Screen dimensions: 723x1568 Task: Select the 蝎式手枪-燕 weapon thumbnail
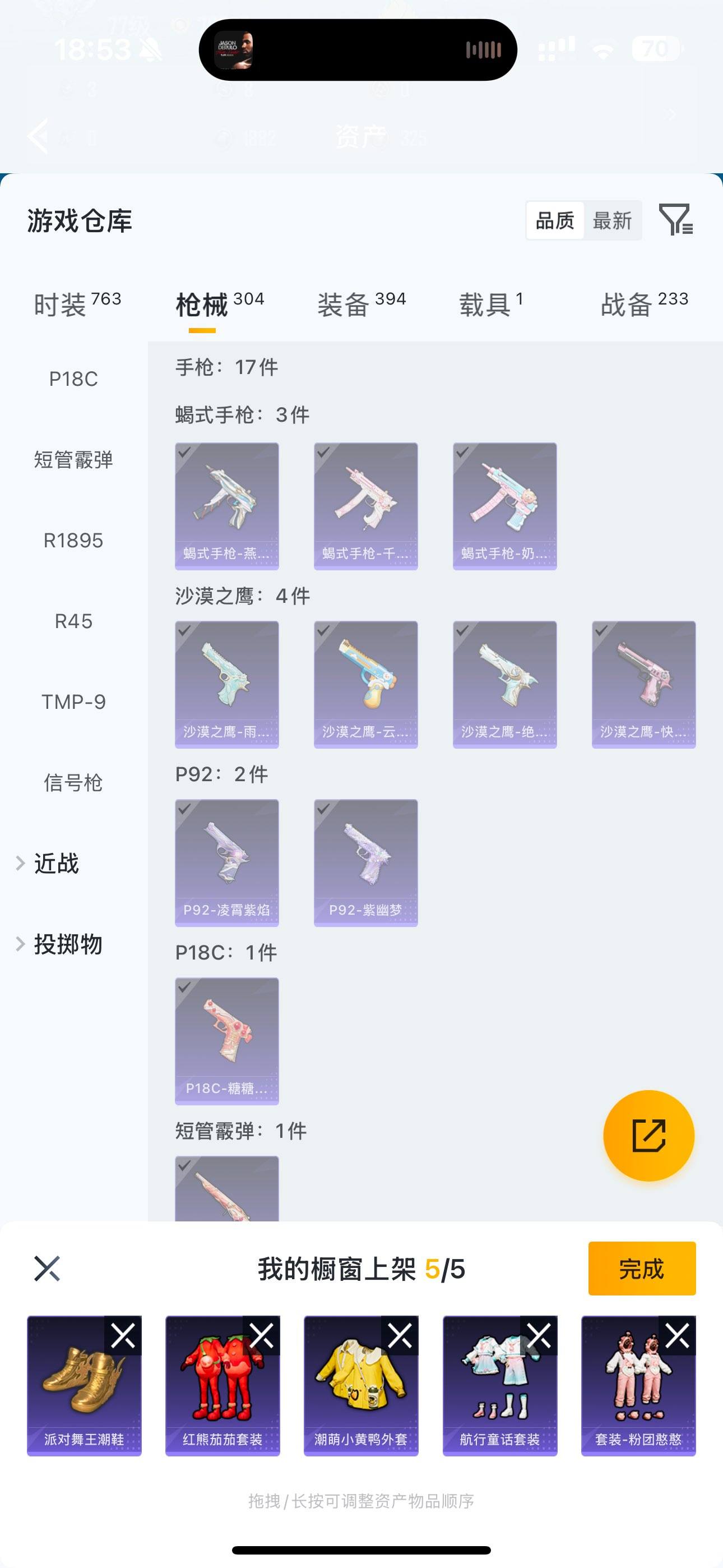[226, 504]
